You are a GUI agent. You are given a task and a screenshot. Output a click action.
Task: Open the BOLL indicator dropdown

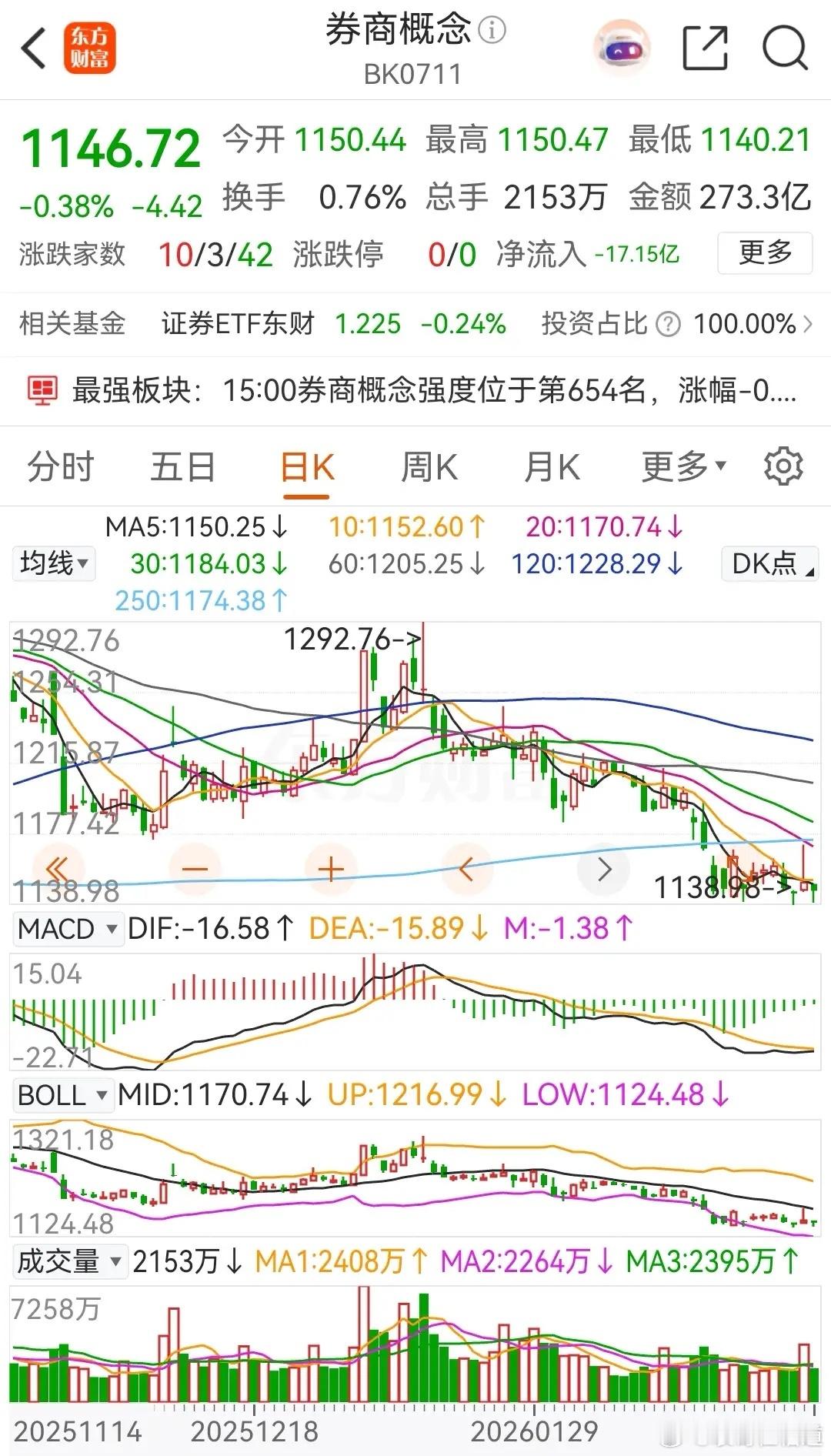click(x=62, y=1094)
